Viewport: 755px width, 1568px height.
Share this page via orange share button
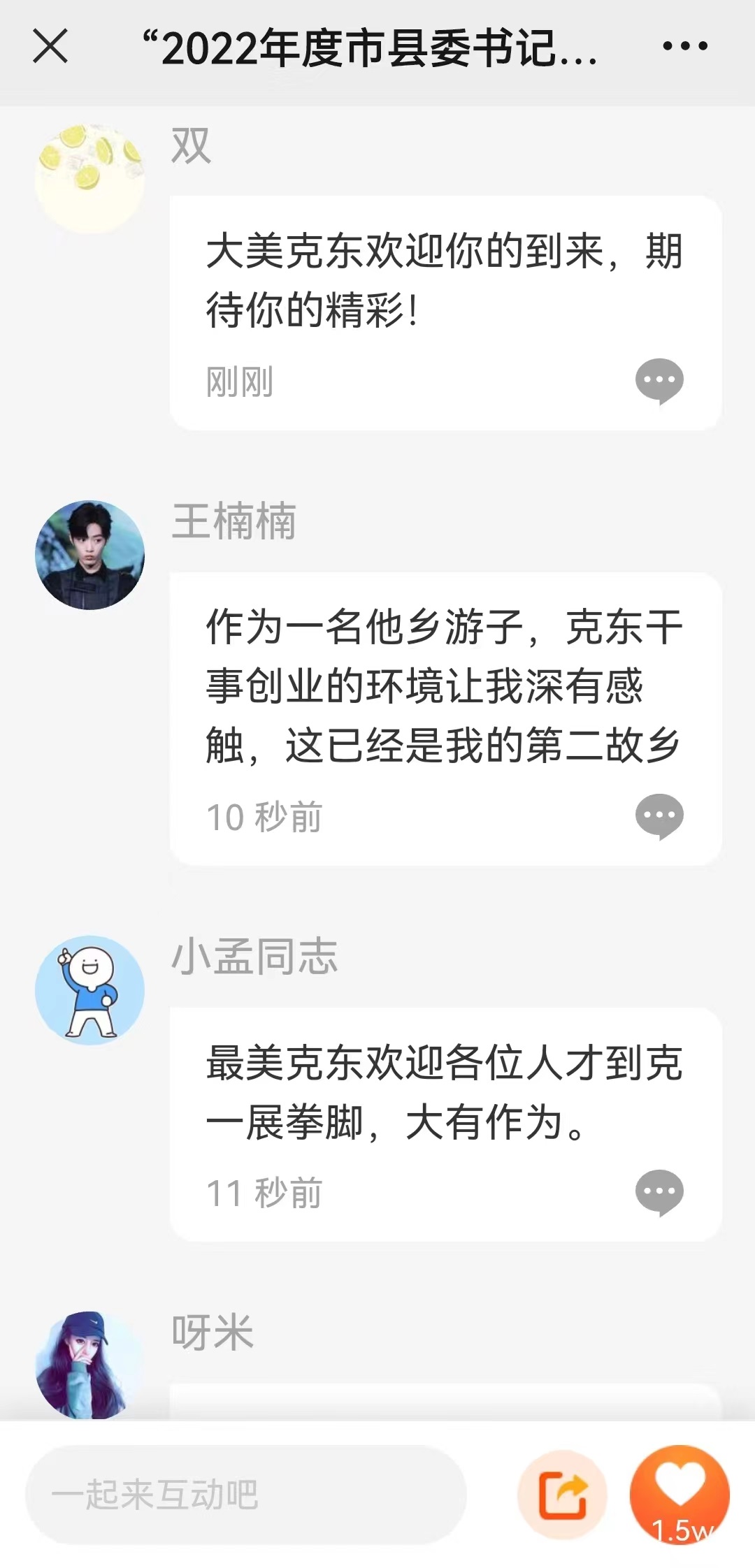coord(562,1495)
